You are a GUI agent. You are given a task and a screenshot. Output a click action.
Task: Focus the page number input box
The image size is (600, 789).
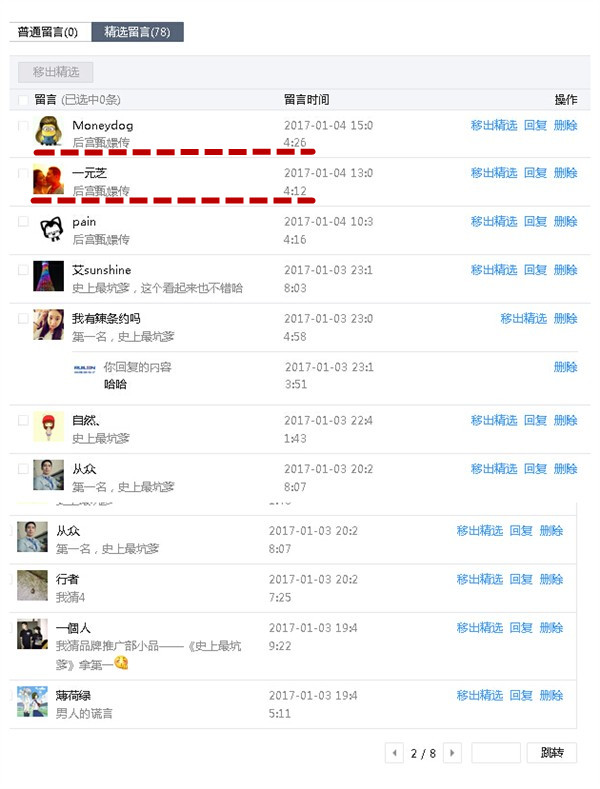click(x=495, y=753)
